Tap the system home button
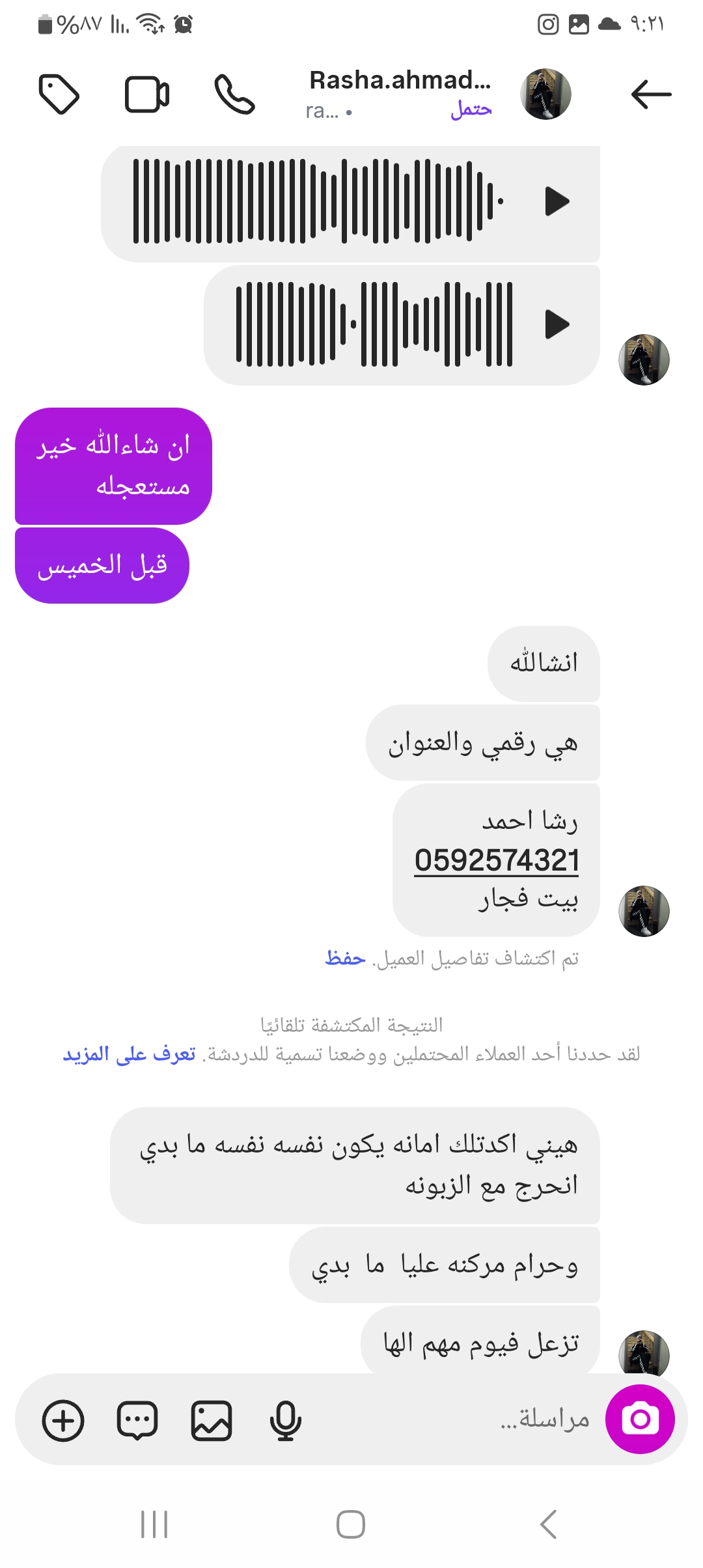The image size is (703, 1568). [x=351, y=1524]
